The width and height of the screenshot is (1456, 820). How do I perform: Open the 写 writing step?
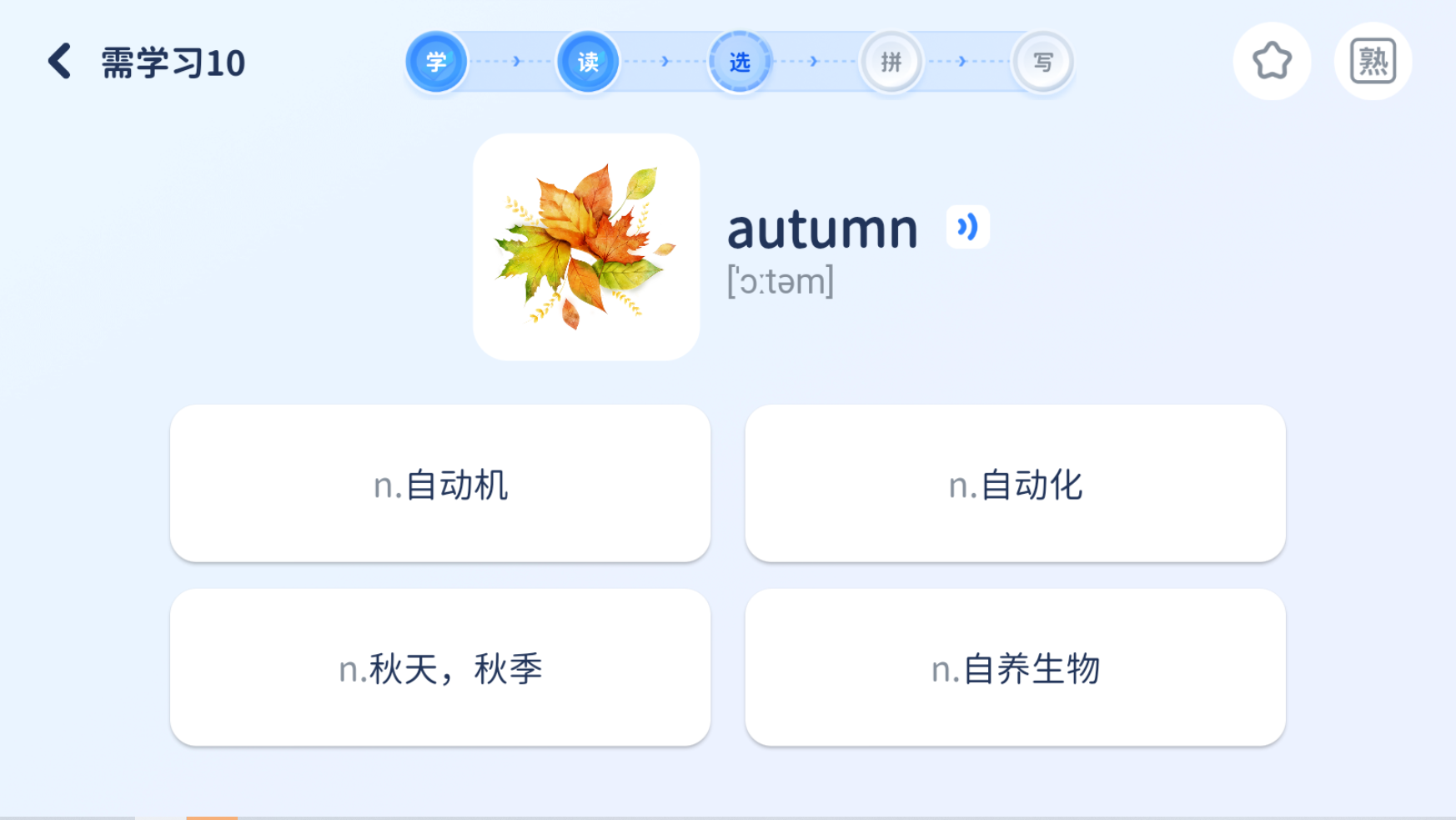[1042, 62]
